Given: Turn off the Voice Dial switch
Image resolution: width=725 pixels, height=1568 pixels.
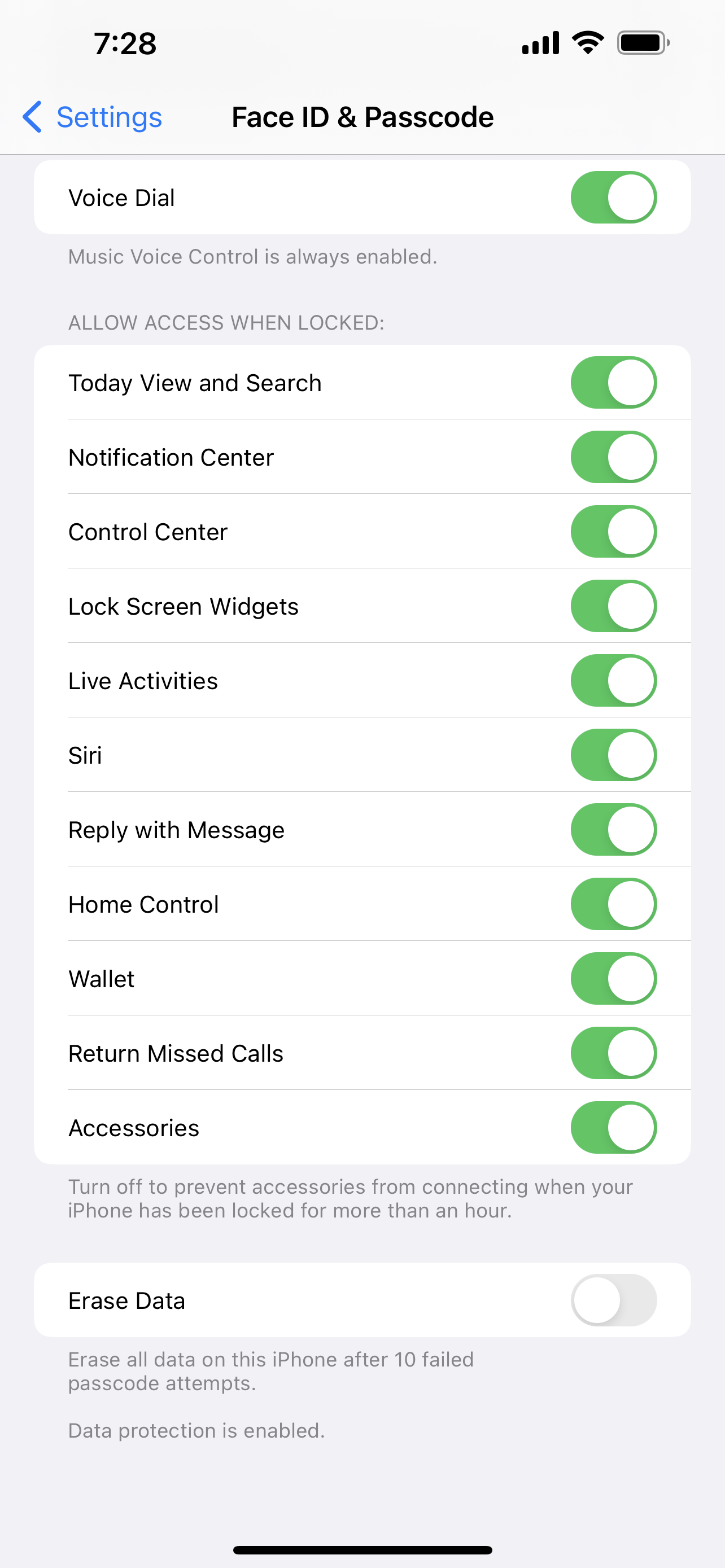Looking at the screenshot, I should point(613,197).
